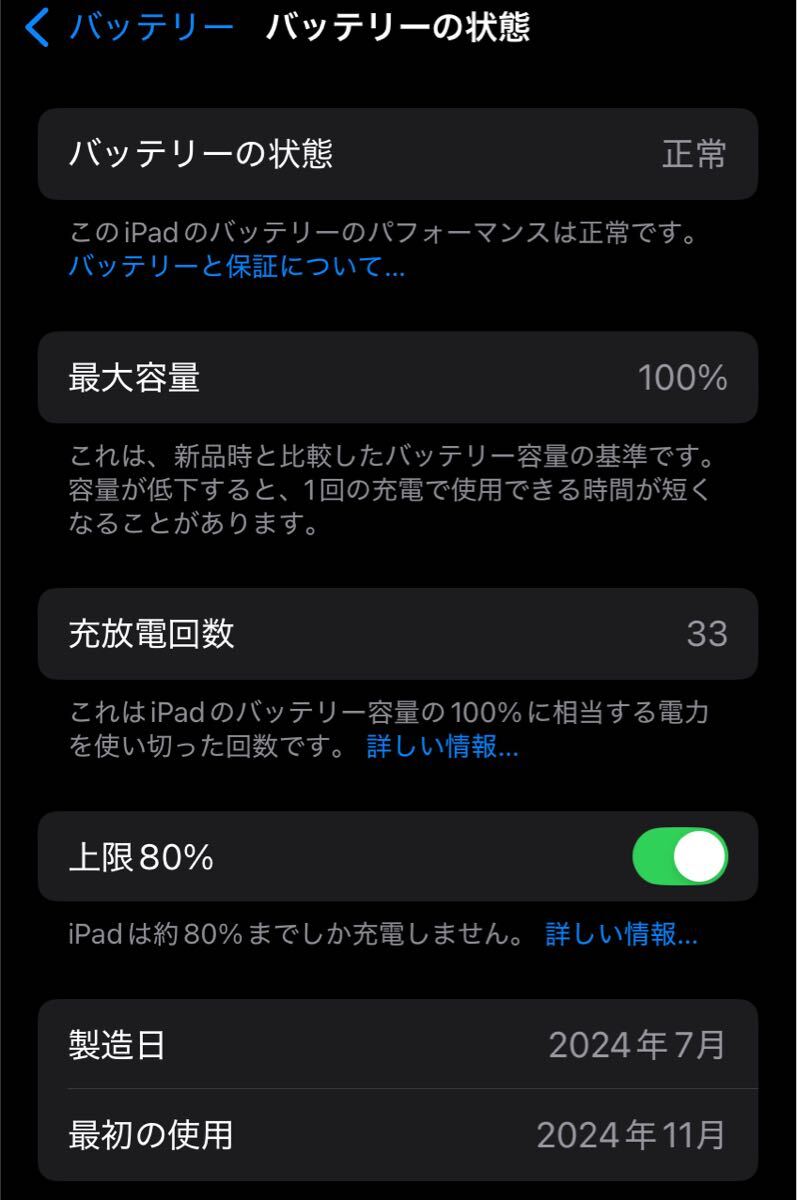Tap the 100% capacity value
Viewport: 797px width, 1200px height.
point(682,379)
